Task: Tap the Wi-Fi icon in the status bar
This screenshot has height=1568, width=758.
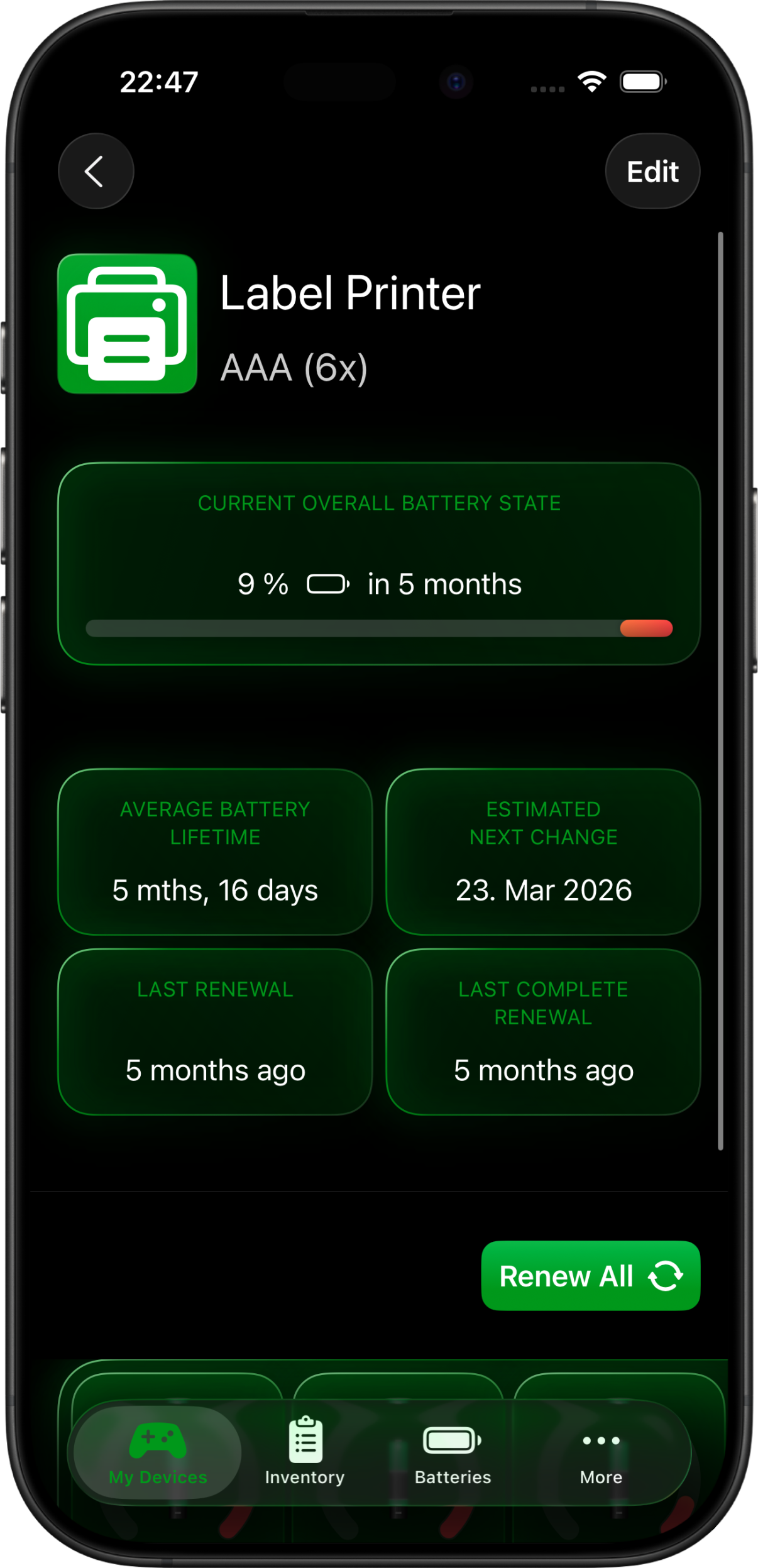Action: pyautogui.click(x=591, y=82)
